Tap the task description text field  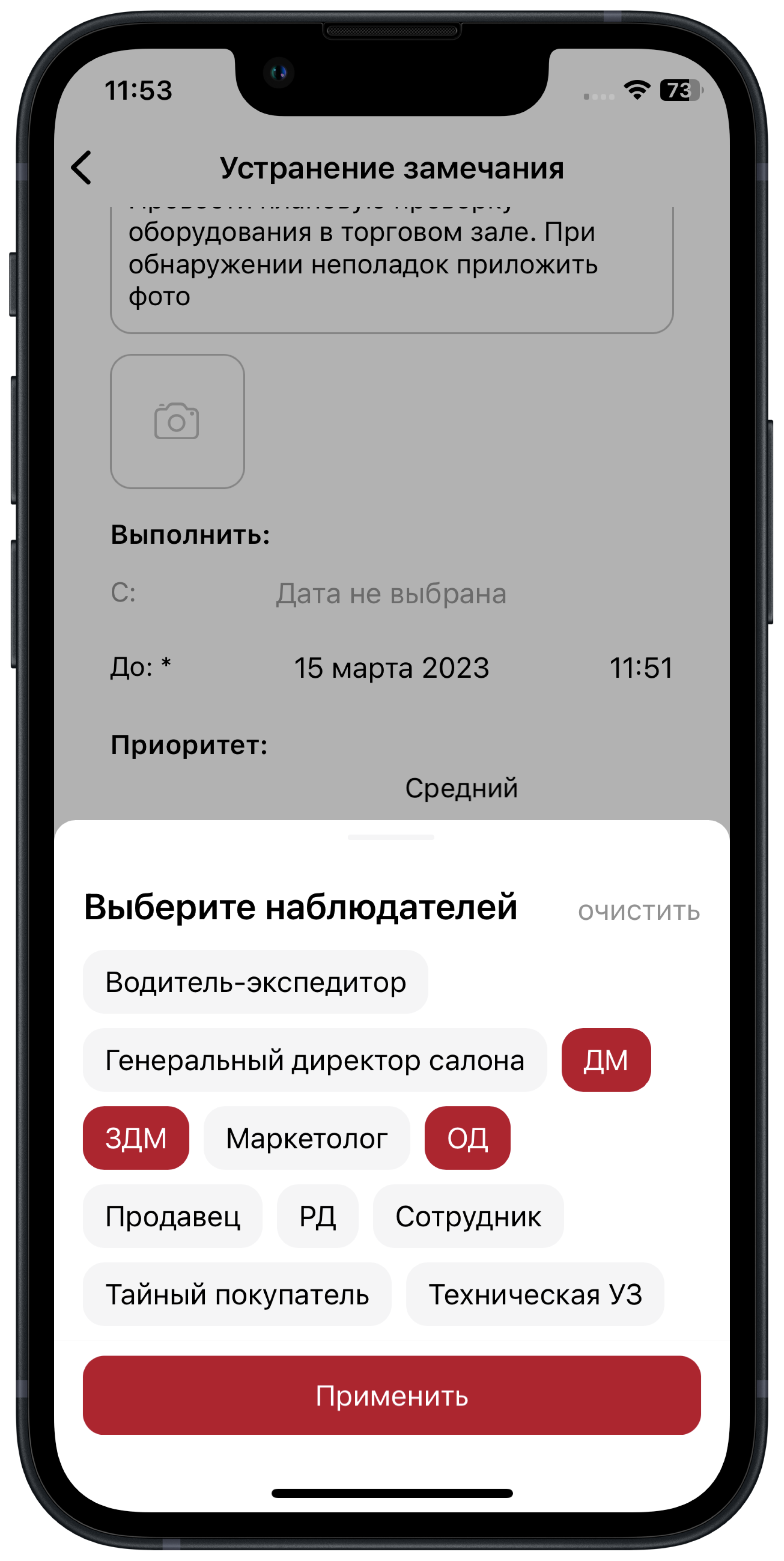point(391,264)
